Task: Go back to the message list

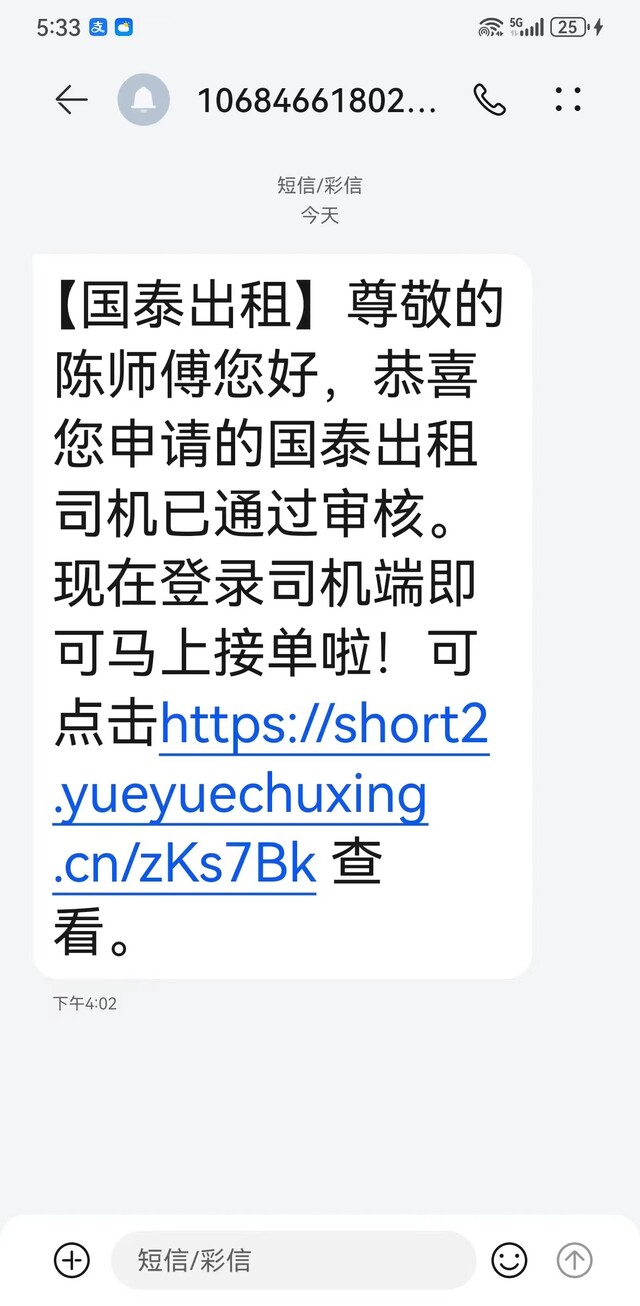Action: pyautogui.click(x=71, y=100)
